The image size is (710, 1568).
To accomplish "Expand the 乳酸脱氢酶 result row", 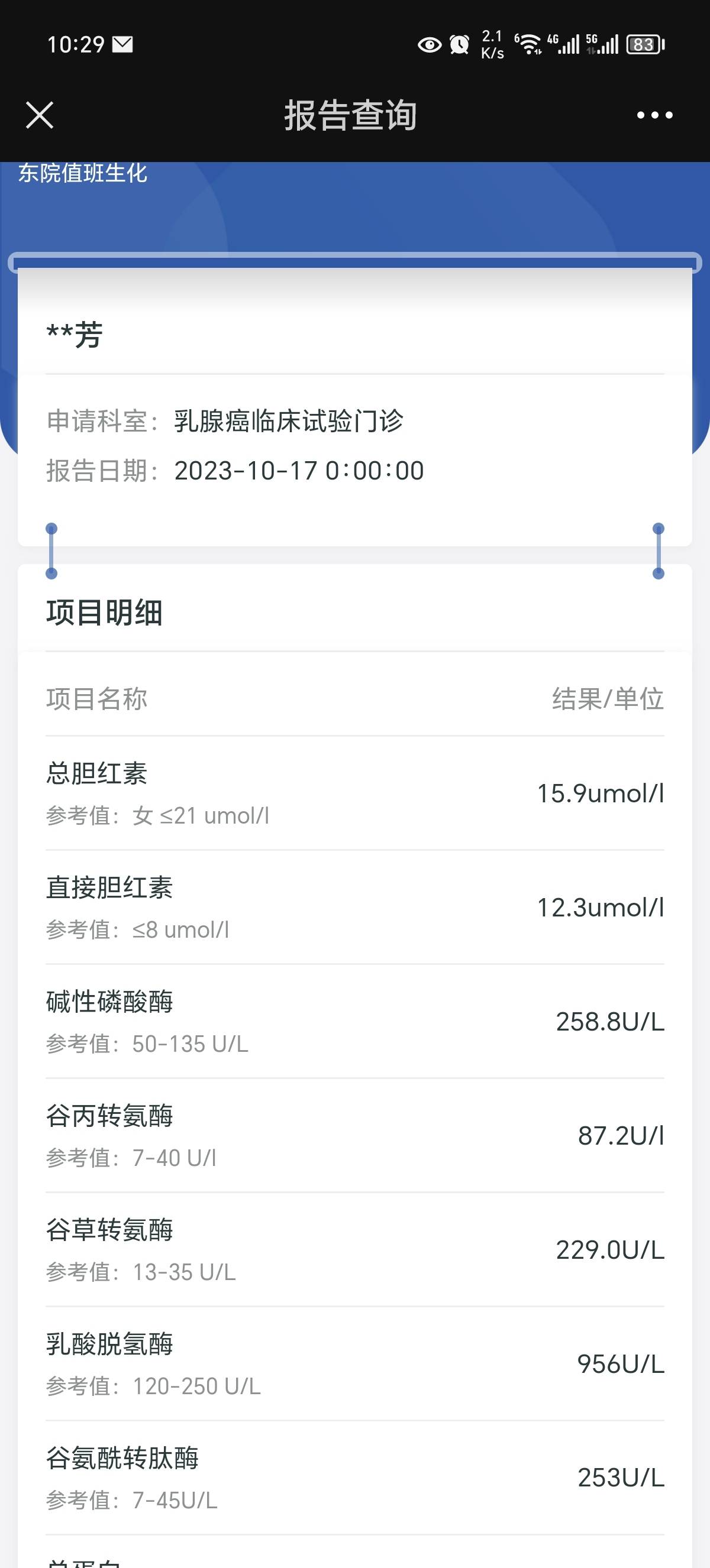I will point(355,1363).
